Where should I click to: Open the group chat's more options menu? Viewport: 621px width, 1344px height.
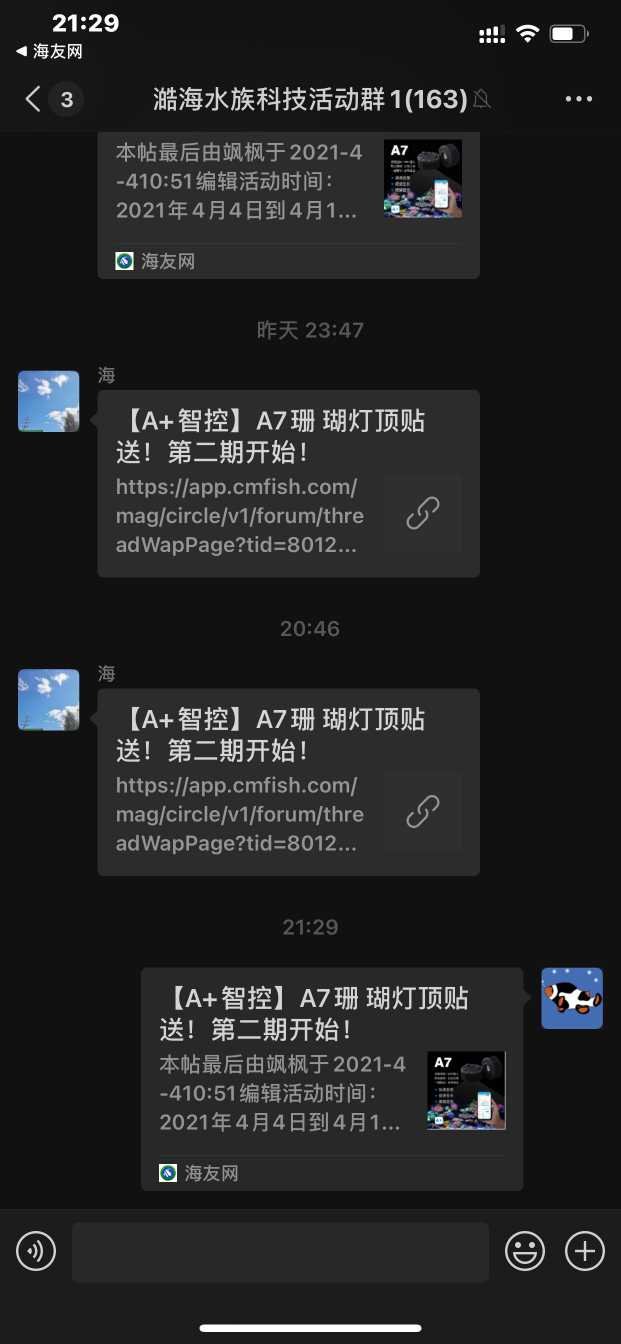pos(579,99)
